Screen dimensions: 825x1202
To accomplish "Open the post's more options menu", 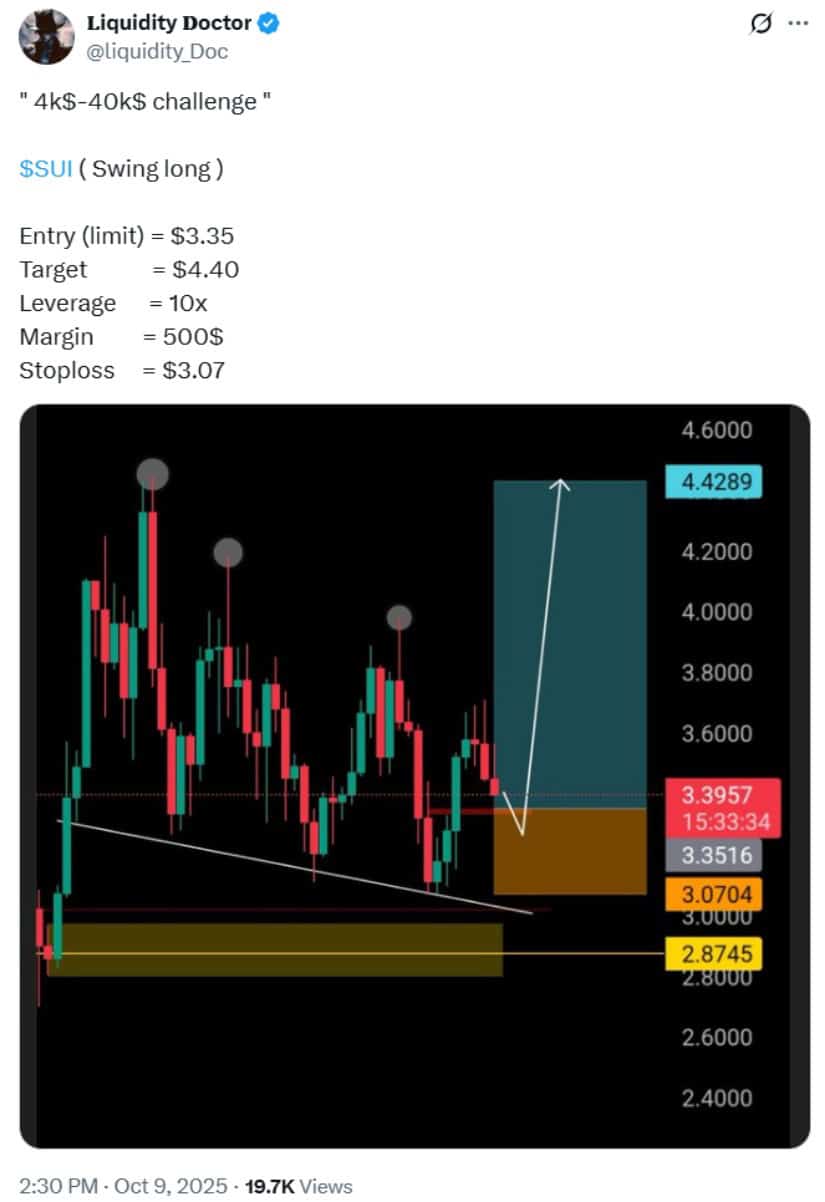I will point(797,24).
